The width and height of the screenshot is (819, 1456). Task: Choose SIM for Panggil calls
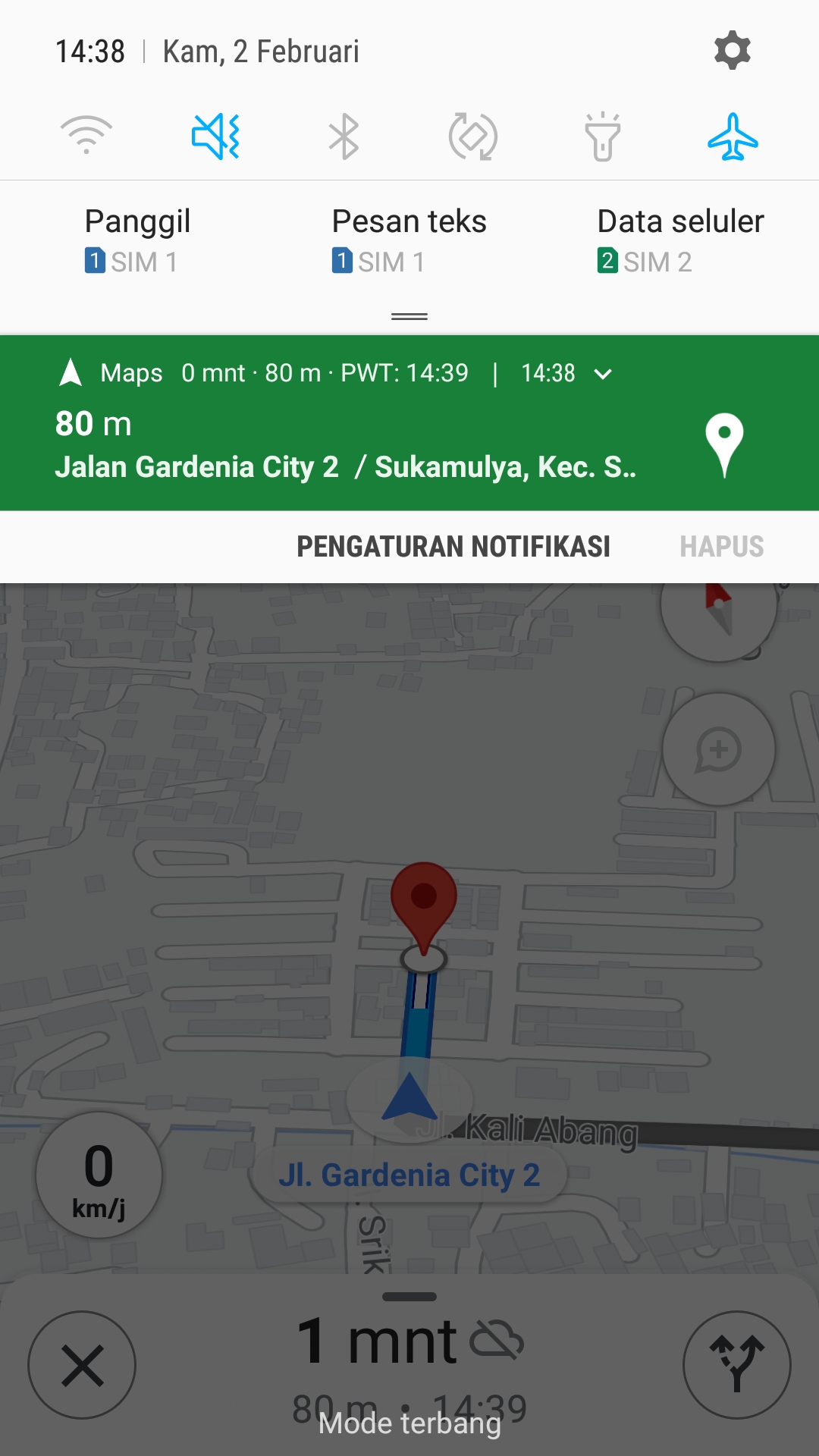click(136, 240)
